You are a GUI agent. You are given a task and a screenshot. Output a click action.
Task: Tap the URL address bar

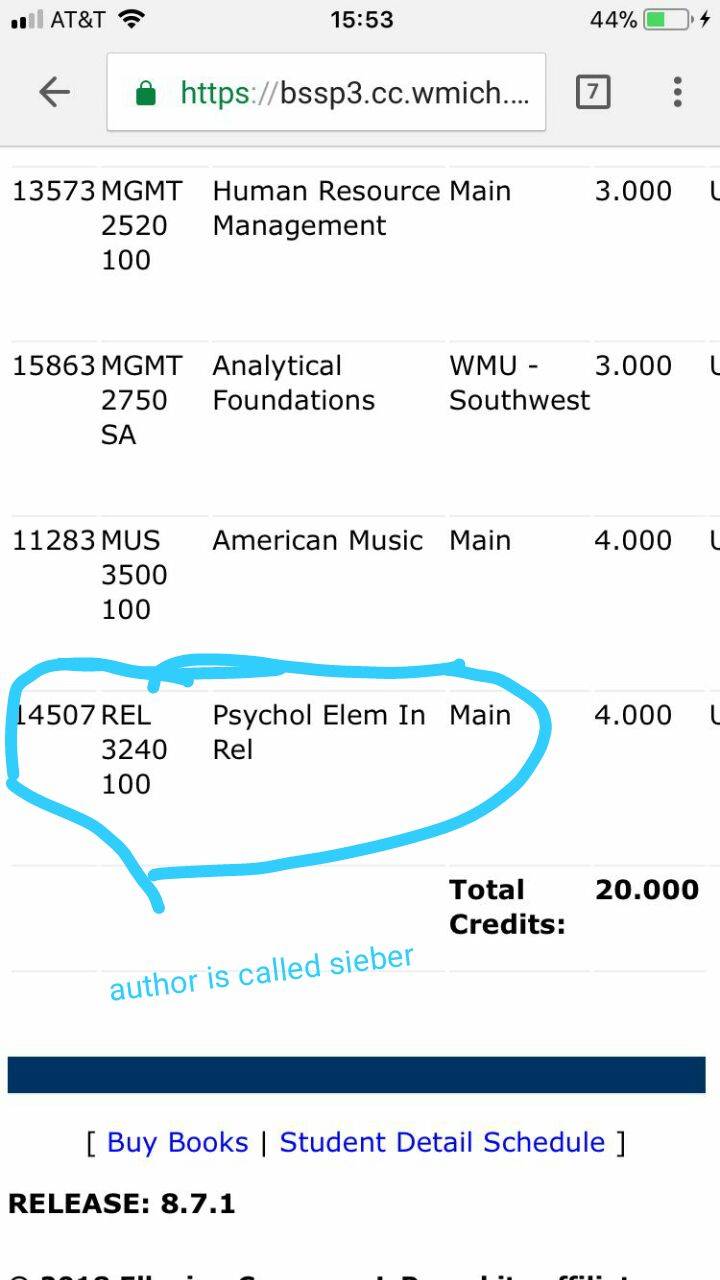[326, 92]
